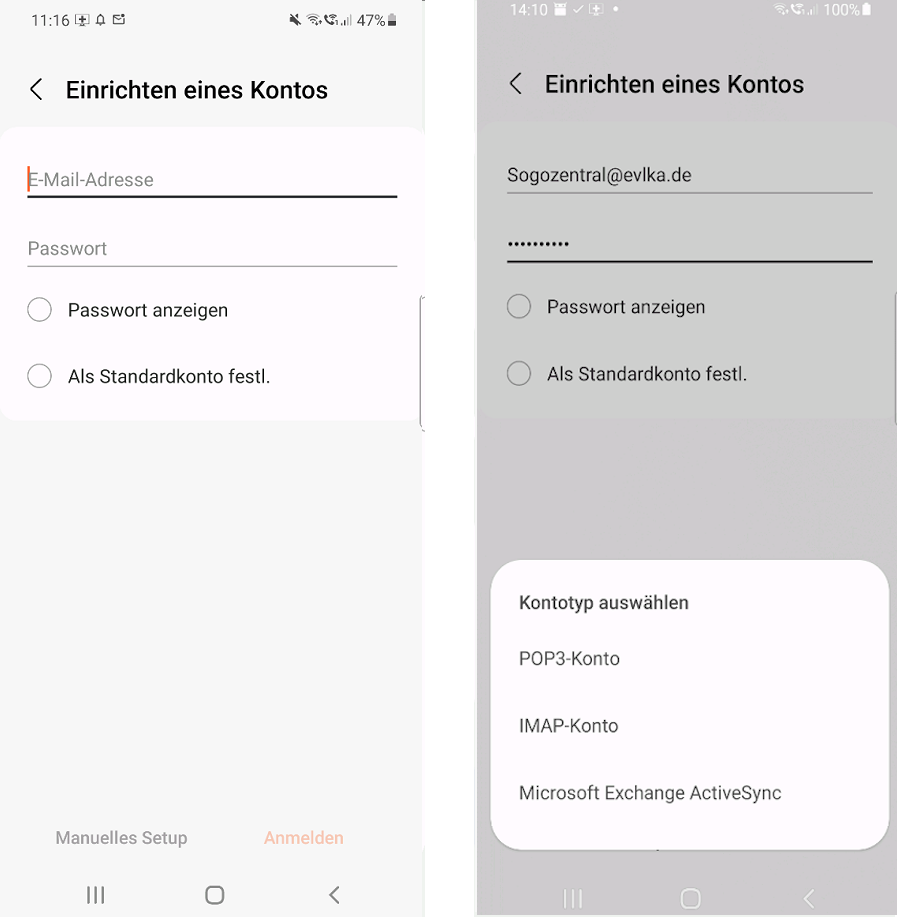Pick Microsoft Exchange ActiveSync
The image size is (897, 917).
pos(650,793)
